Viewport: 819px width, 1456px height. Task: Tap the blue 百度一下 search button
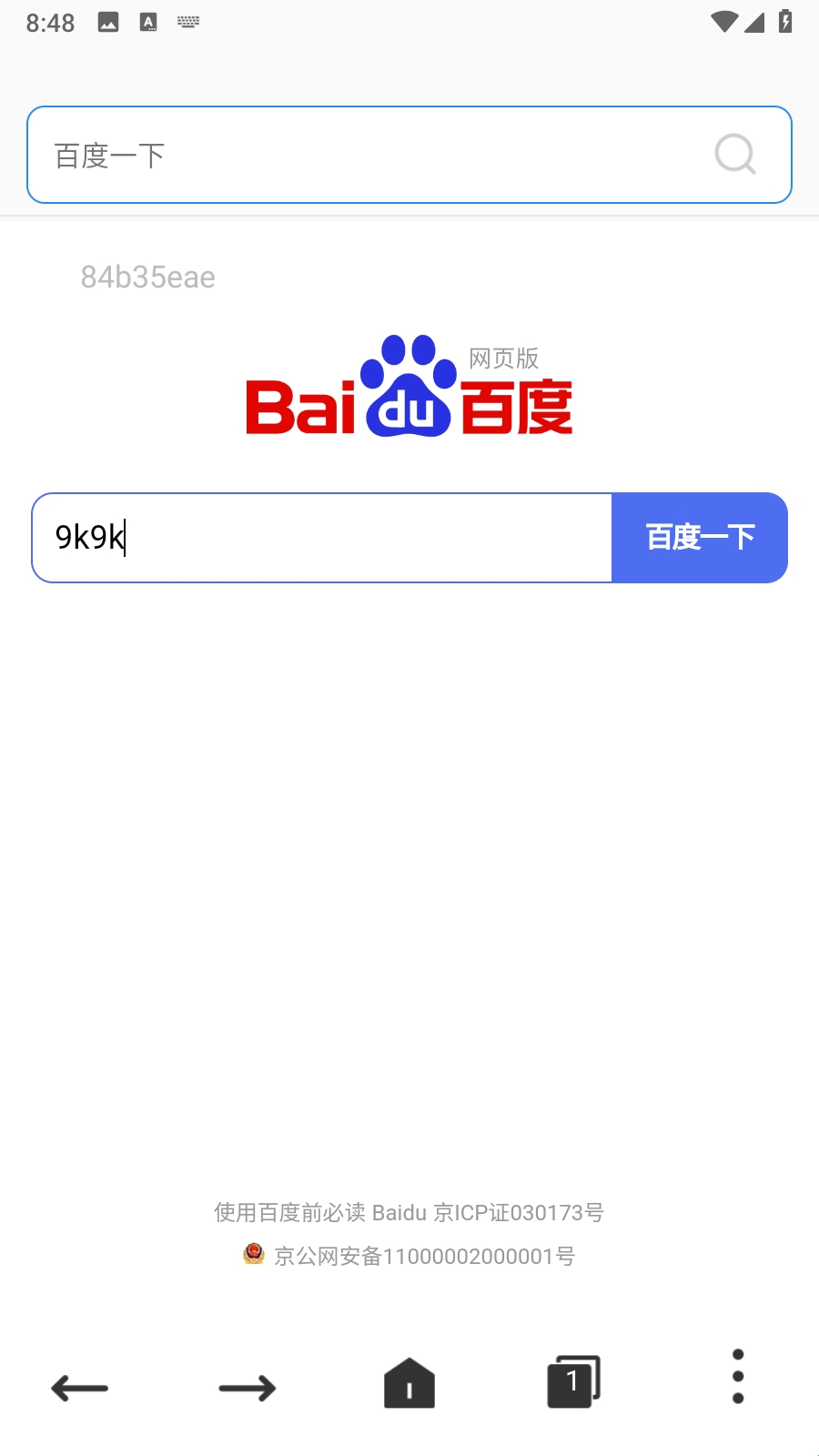coord(700,538)
